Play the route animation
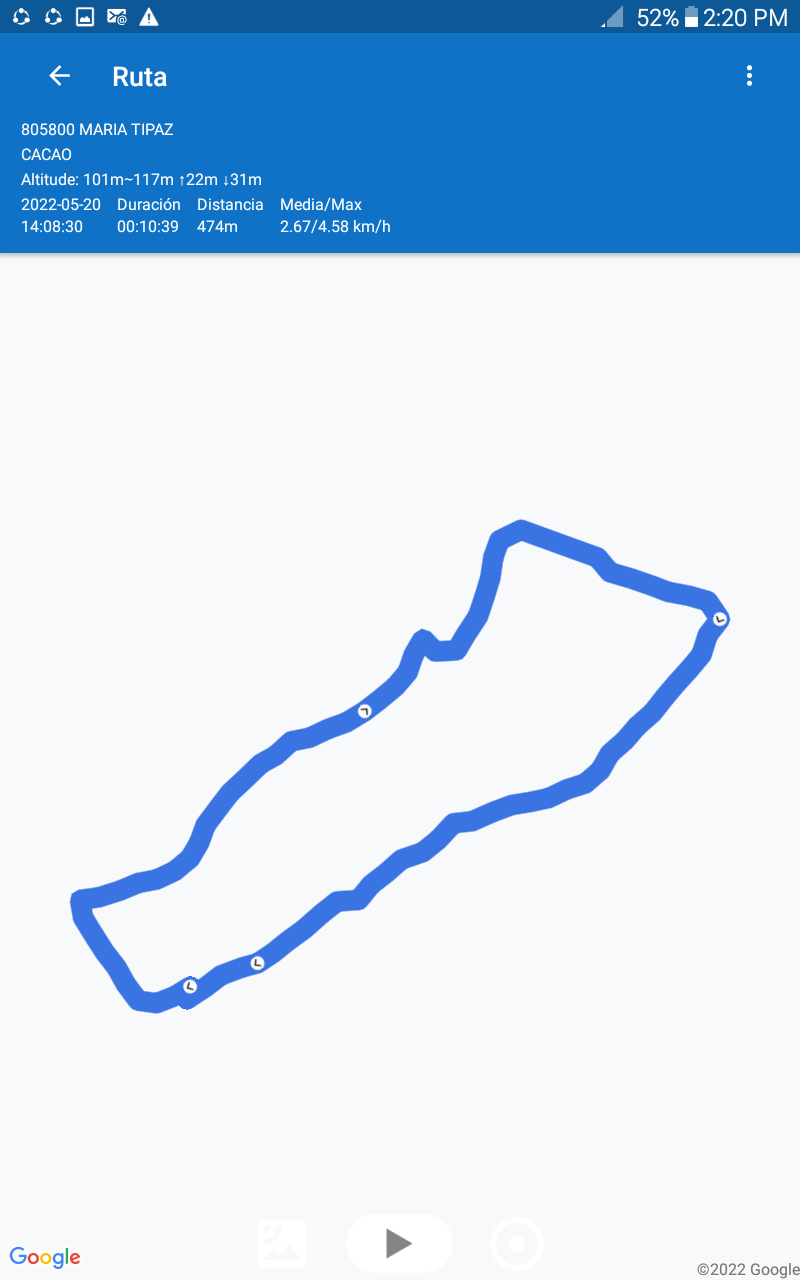This screenshot has height=1280, width=800. click(399, 1243)
